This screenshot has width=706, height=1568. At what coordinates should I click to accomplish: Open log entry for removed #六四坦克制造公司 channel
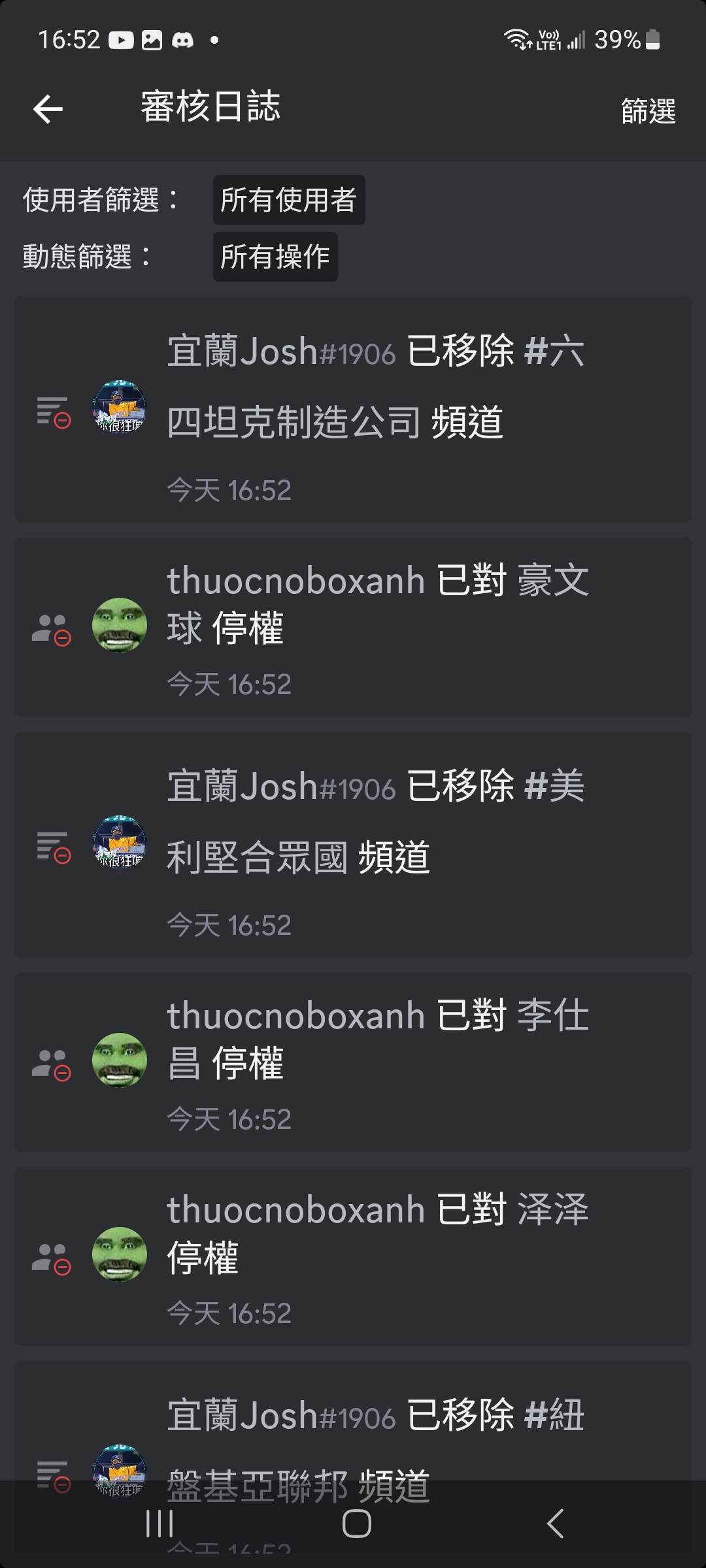353,410
